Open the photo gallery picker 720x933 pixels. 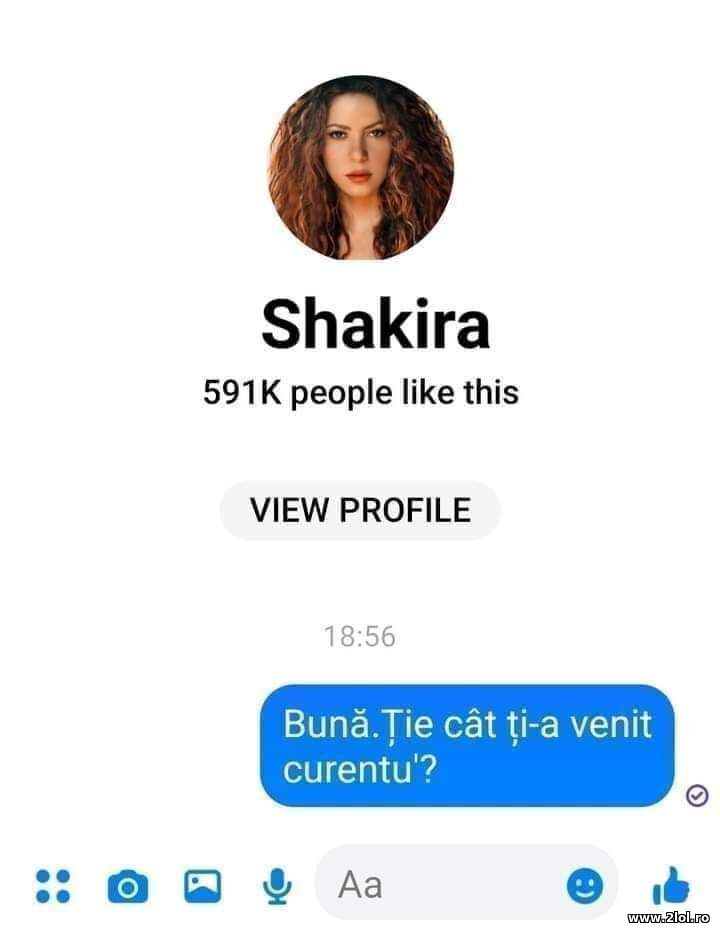[x=202, y=885]
